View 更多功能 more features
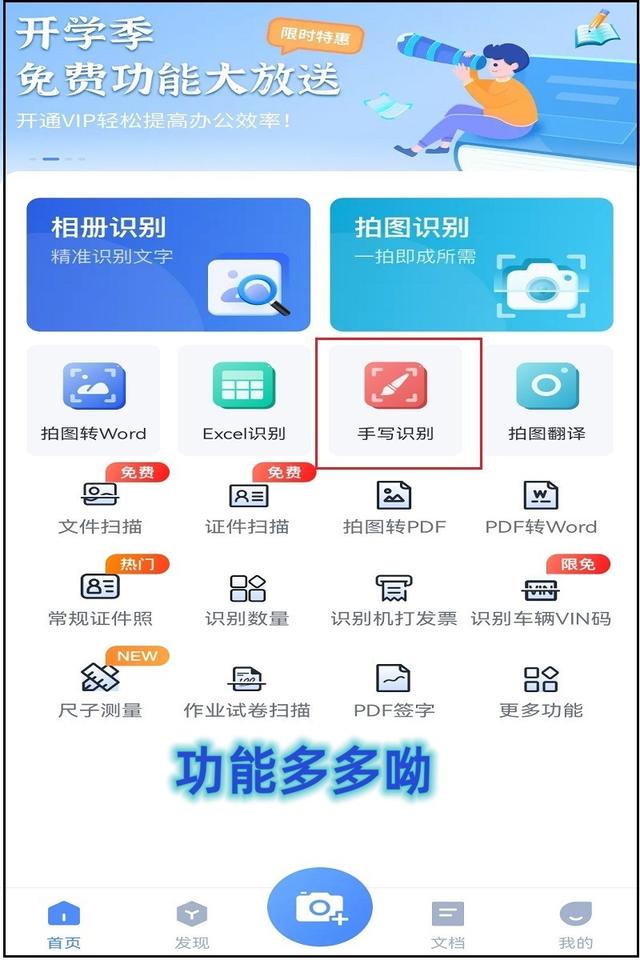640x960 pixels. (x=541, y=691)
